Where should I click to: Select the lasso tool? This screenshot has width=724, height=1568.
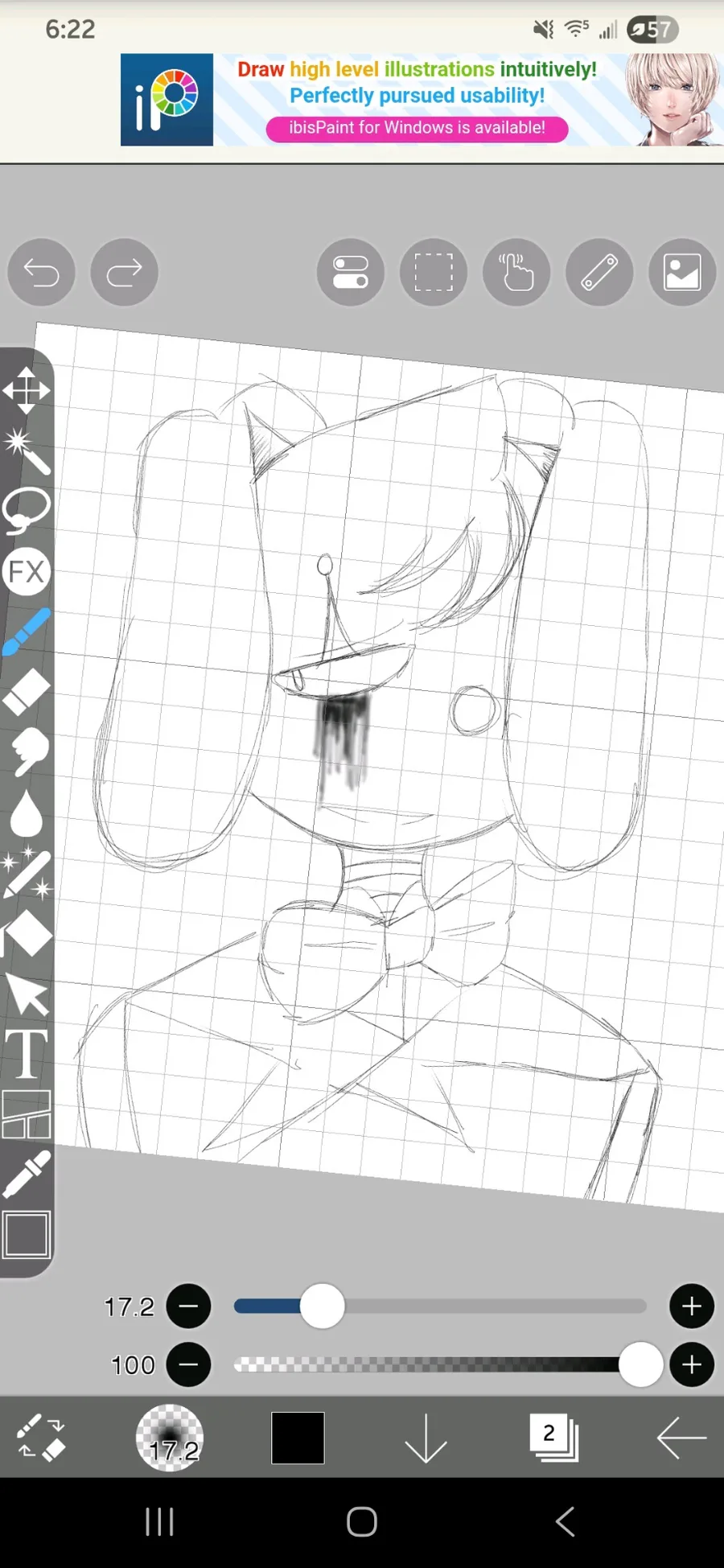tap(27, 510)
